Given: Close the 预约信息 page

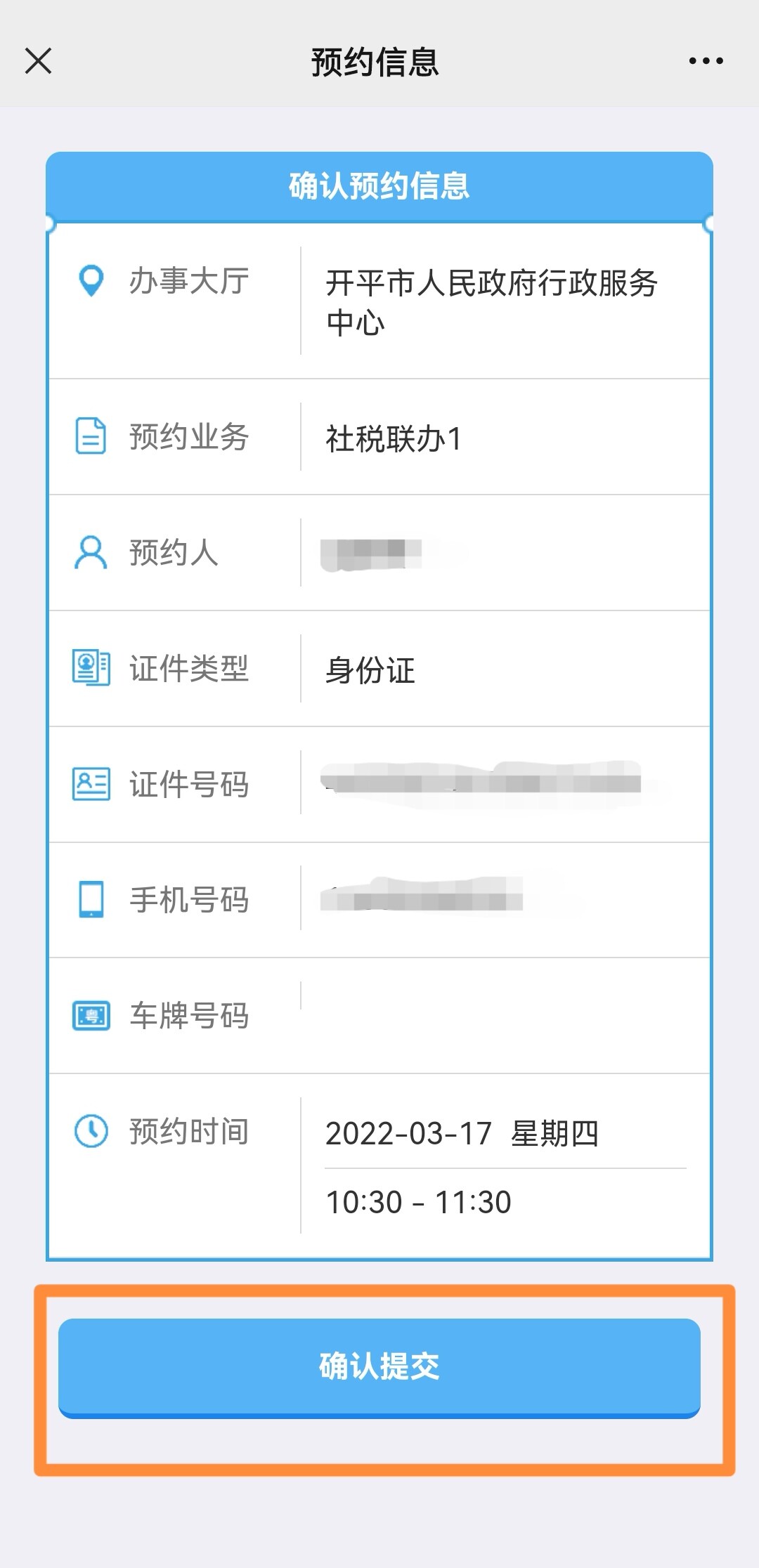Looking at the screenshot, I should [x=38, y=61].
